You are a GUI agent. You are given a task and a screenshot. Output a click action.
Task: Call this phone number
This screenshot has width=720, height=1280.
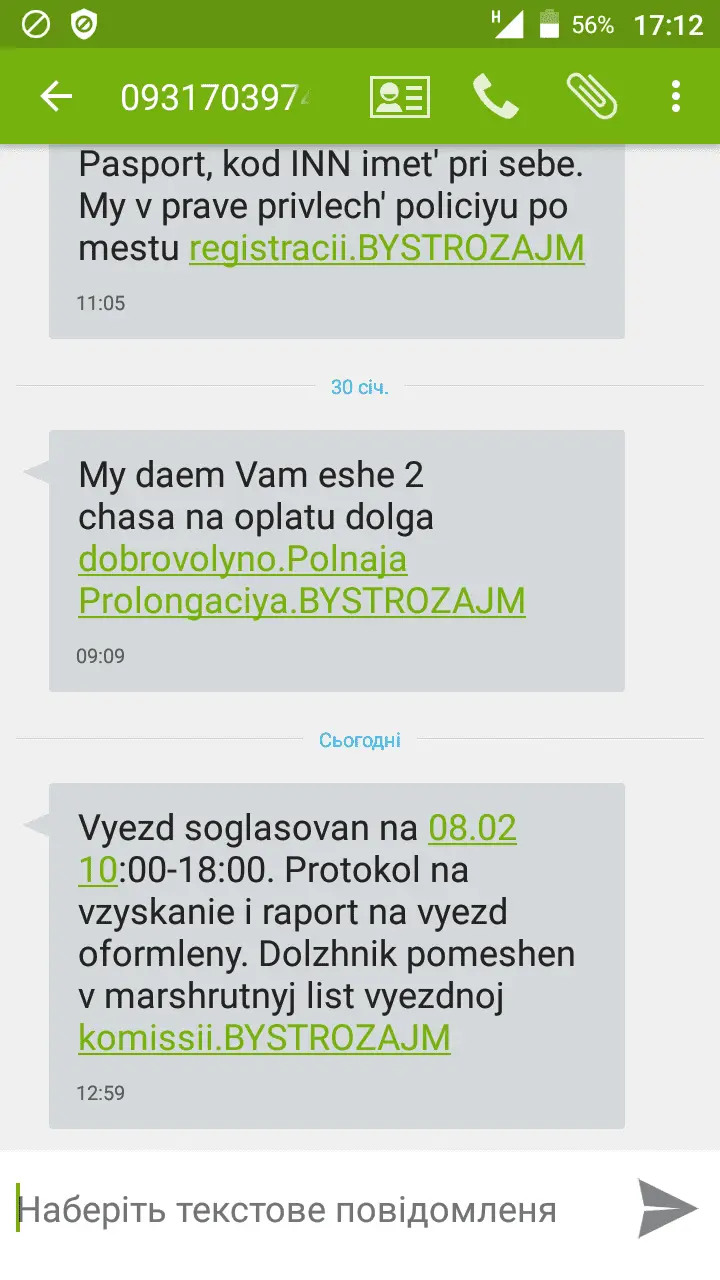[x=495, y=96]
